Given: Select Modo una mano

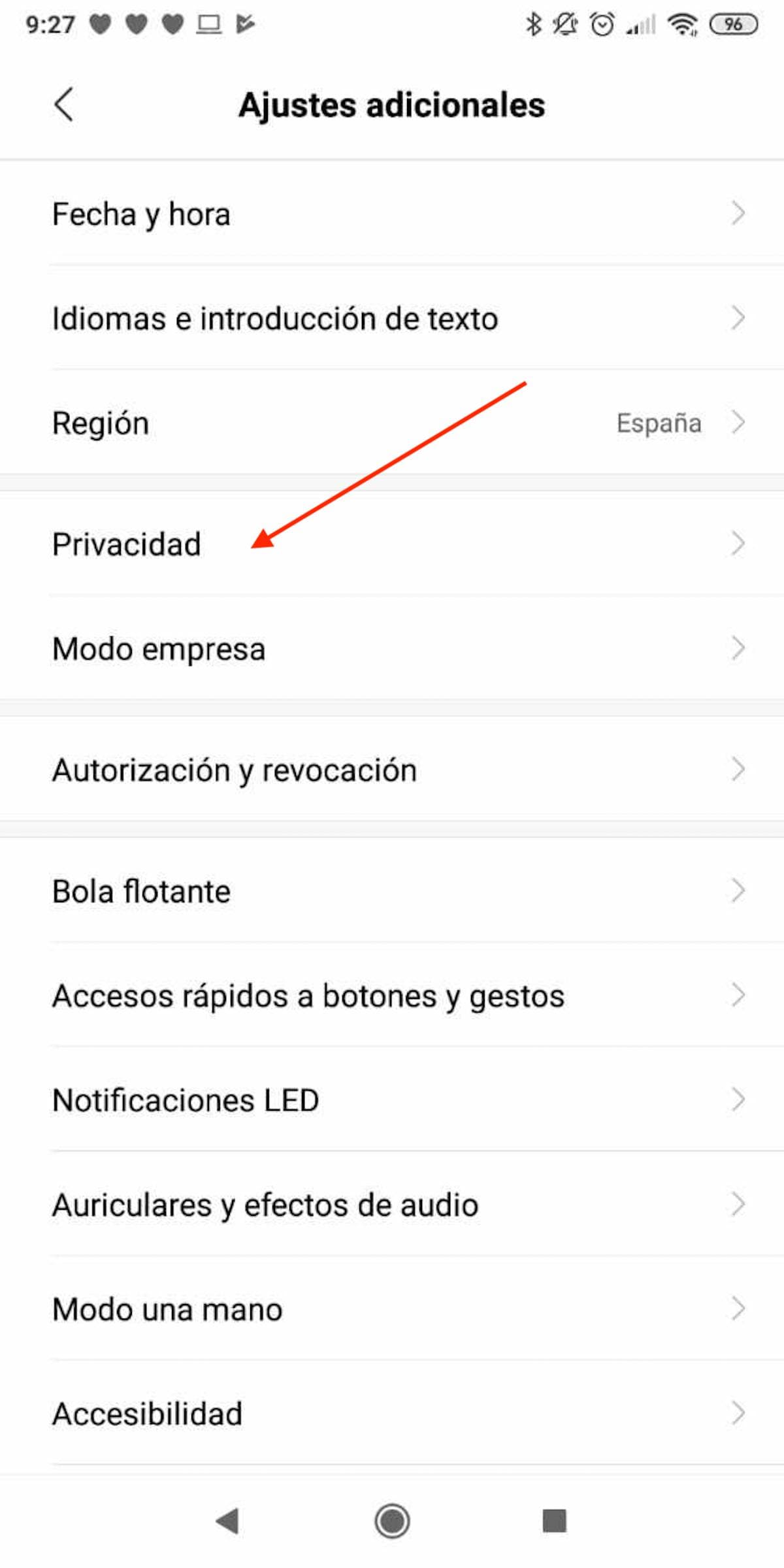Looking at the screenshot, I should [x=392, y=1309].
